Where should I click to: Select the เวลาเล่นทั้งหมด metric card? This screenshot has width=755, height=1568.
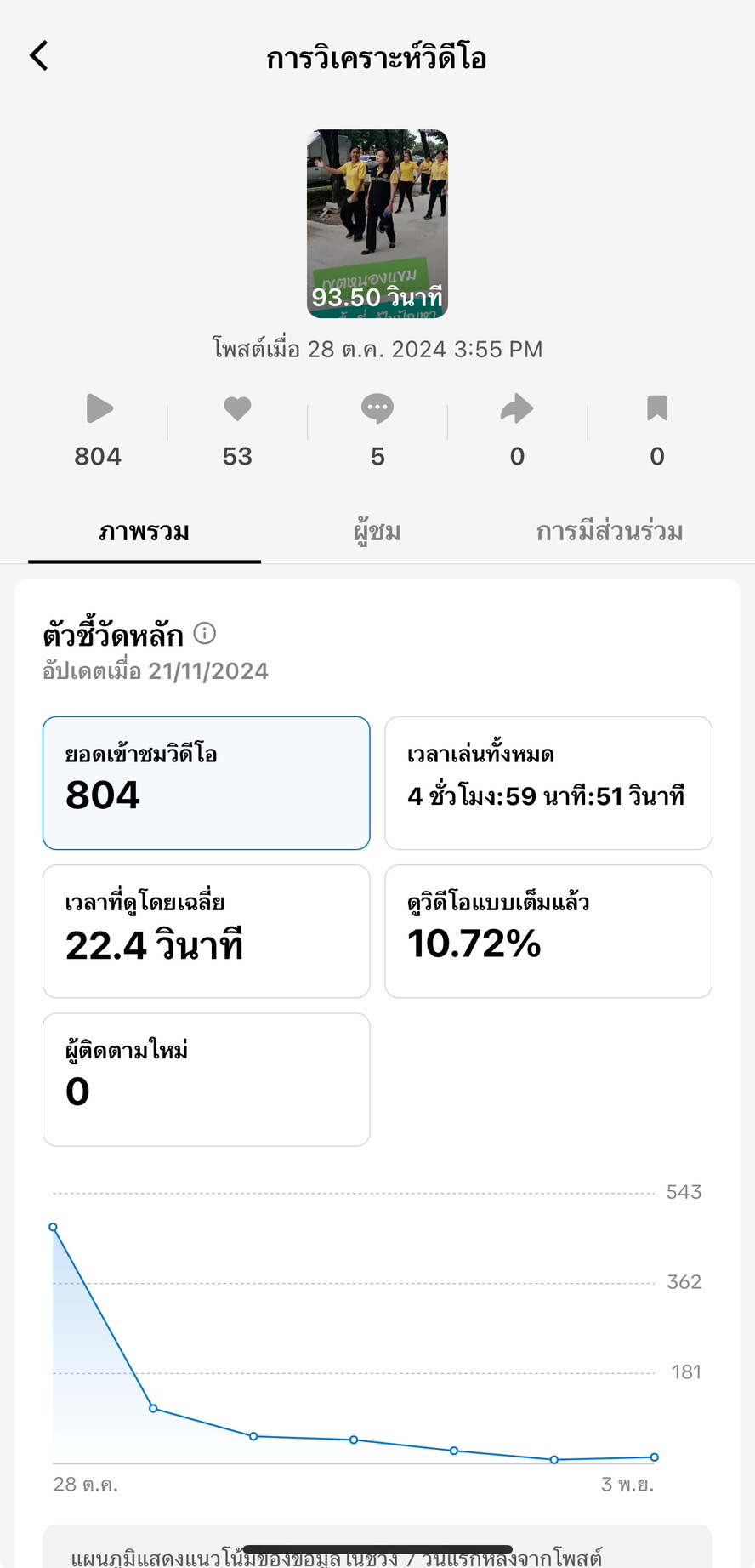point(548,783)
